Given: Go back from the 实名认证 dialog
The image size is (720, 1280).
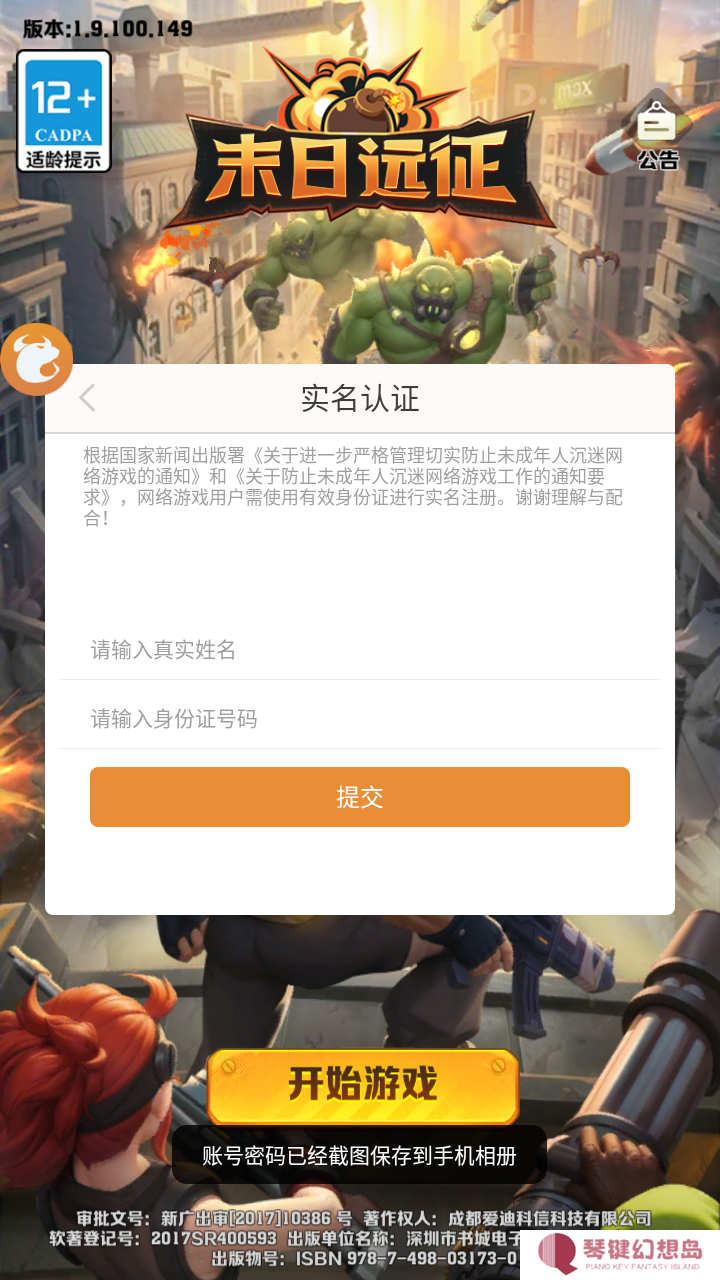Looking at the screenshot, I should pos(88,398).
